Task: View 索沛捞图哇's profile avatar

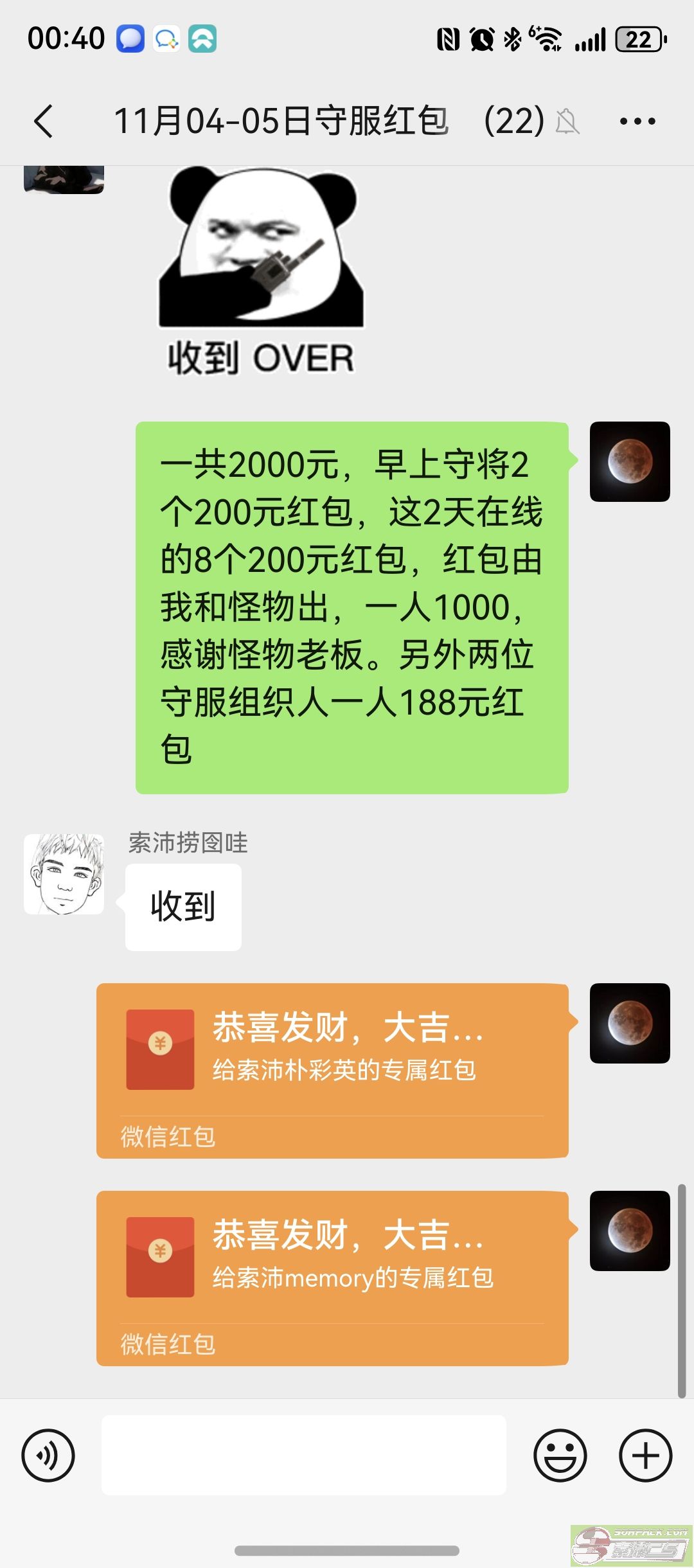Action: (64, 874)
